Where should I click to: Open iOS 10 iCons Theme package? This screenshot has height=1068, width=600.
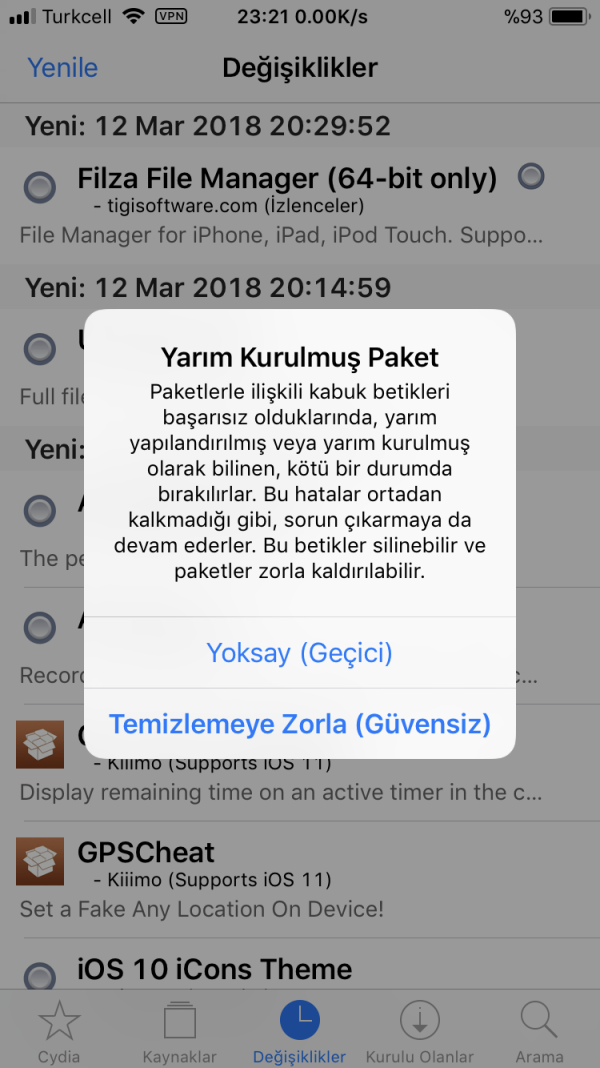(x=215, y=969)
